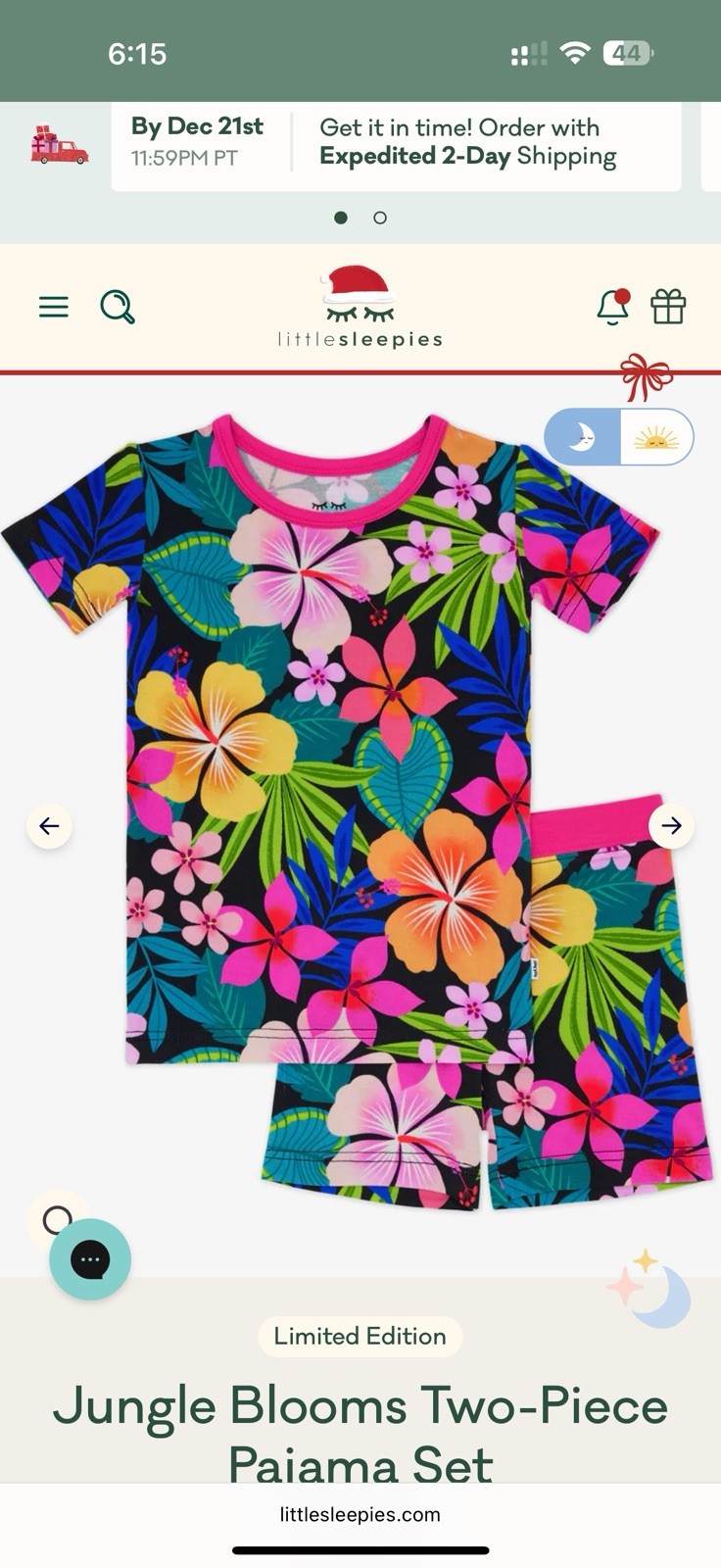Viewport: 721px width, 1568px height.
Task: Jump to the second promo banner slide
Action: point(380,218)
